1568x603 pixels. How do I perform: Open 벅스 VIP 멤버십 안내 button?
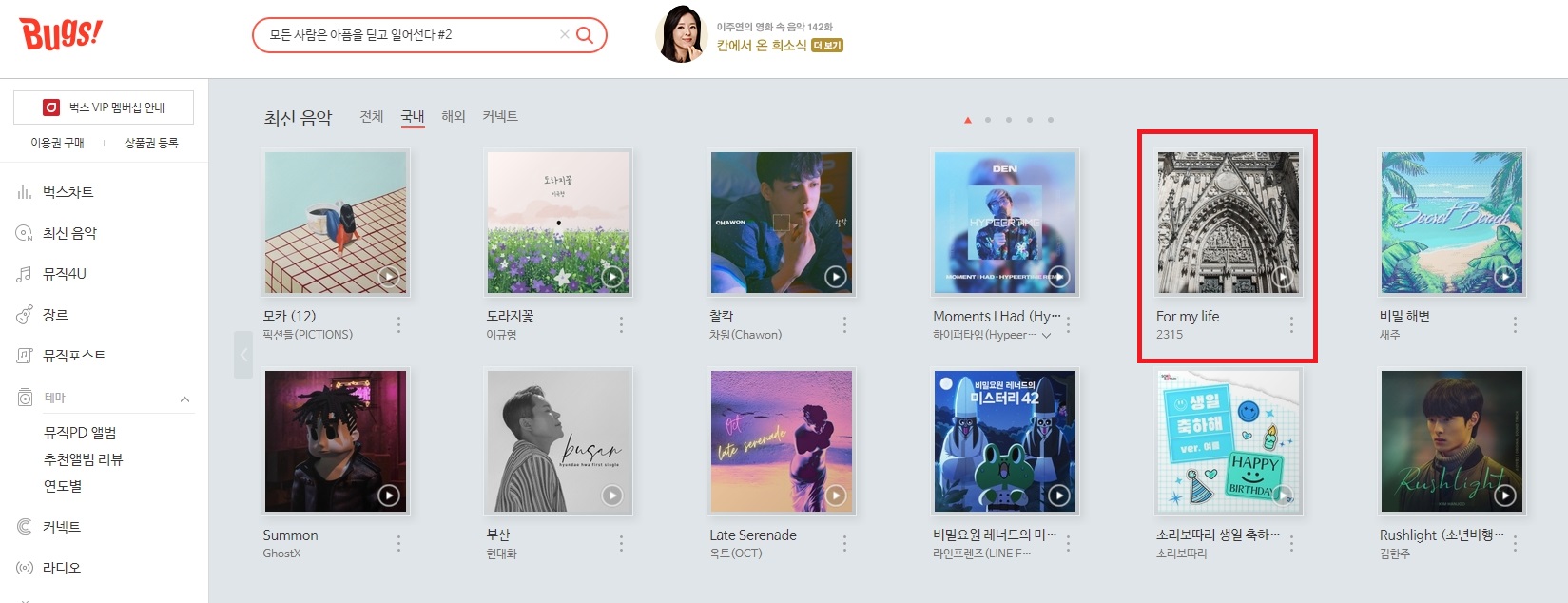(x=104, y=107)
